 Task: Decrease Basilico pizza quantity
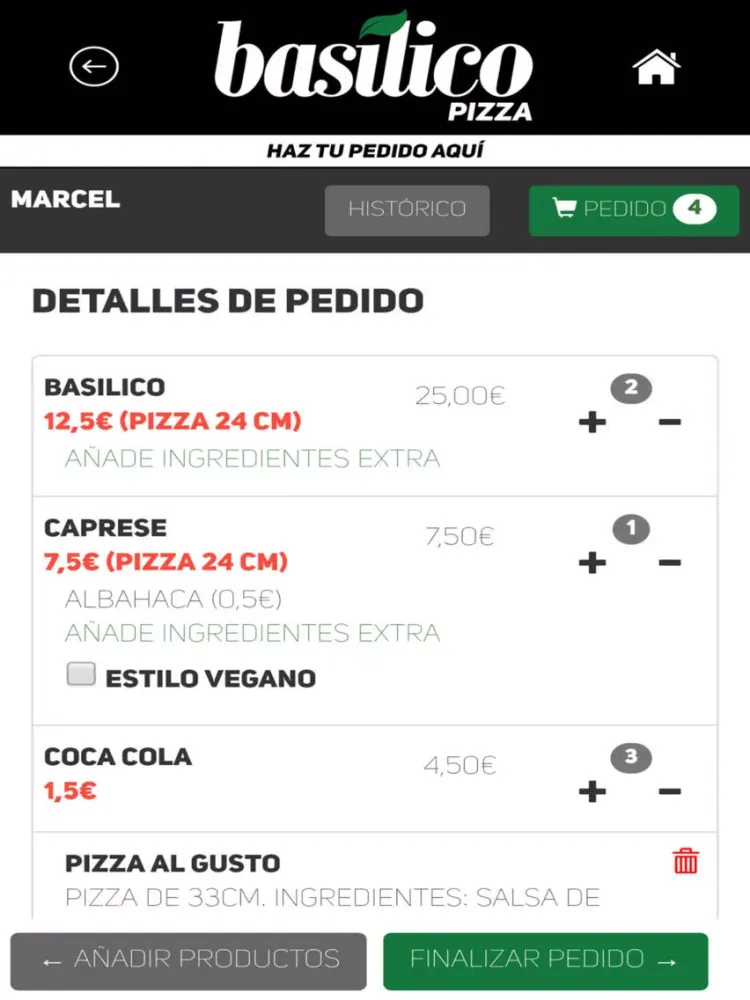click(670, 422)
